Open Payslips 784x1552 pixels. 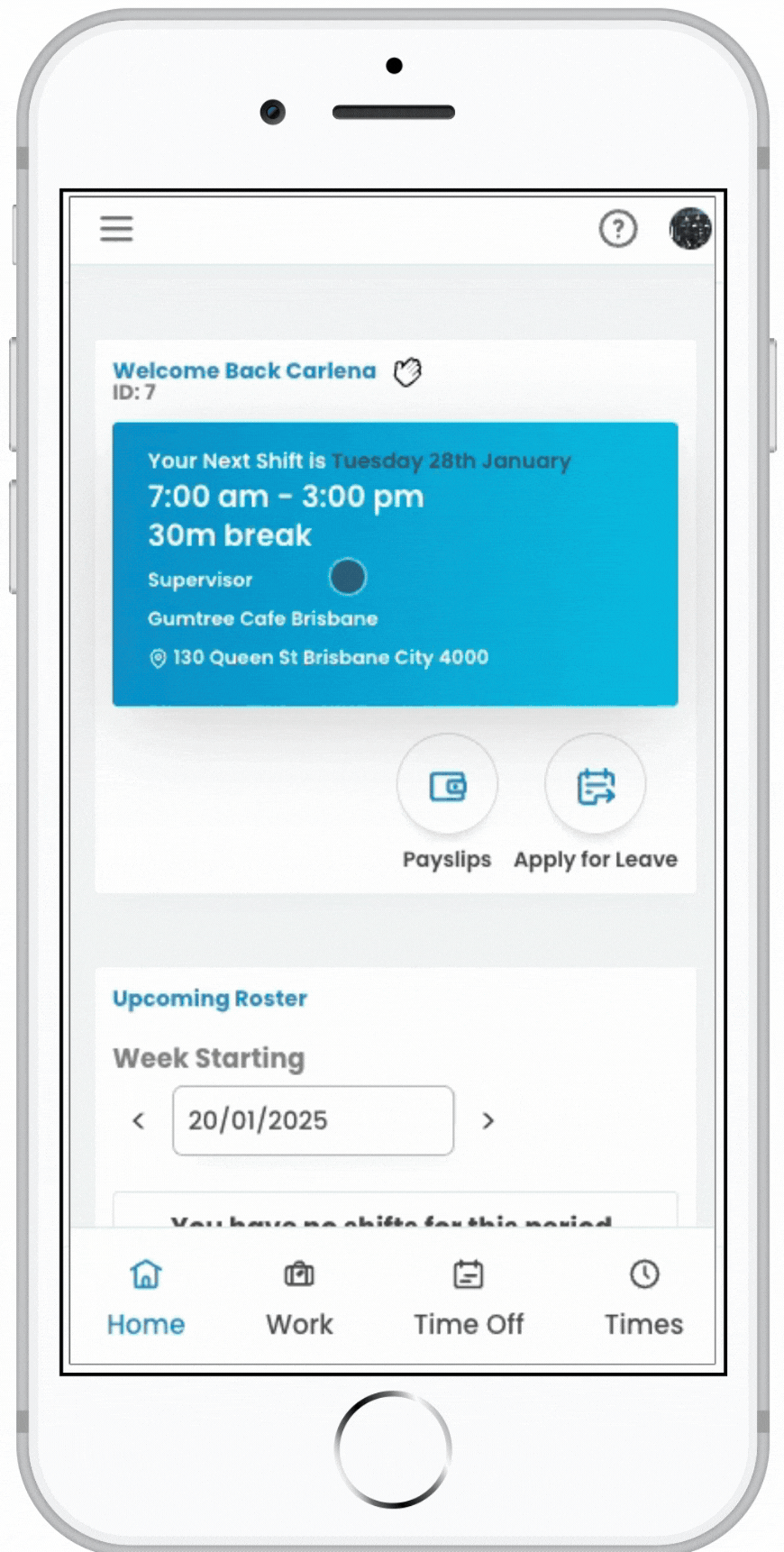pyautogui.click(x=447, y=786)
